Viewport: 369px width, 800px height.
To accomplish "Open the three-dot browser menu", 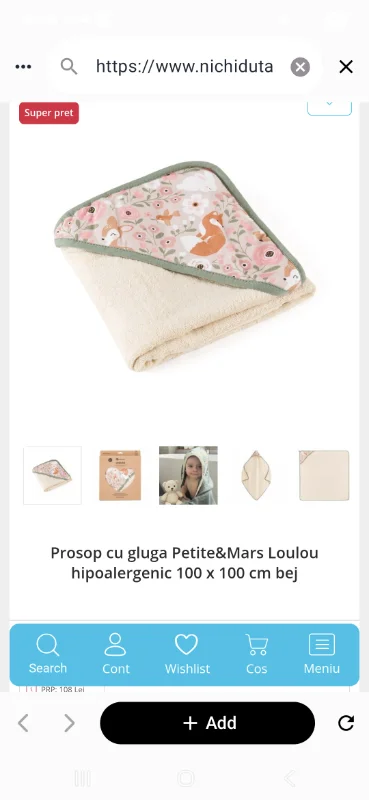I will click(x=23, y=67).
